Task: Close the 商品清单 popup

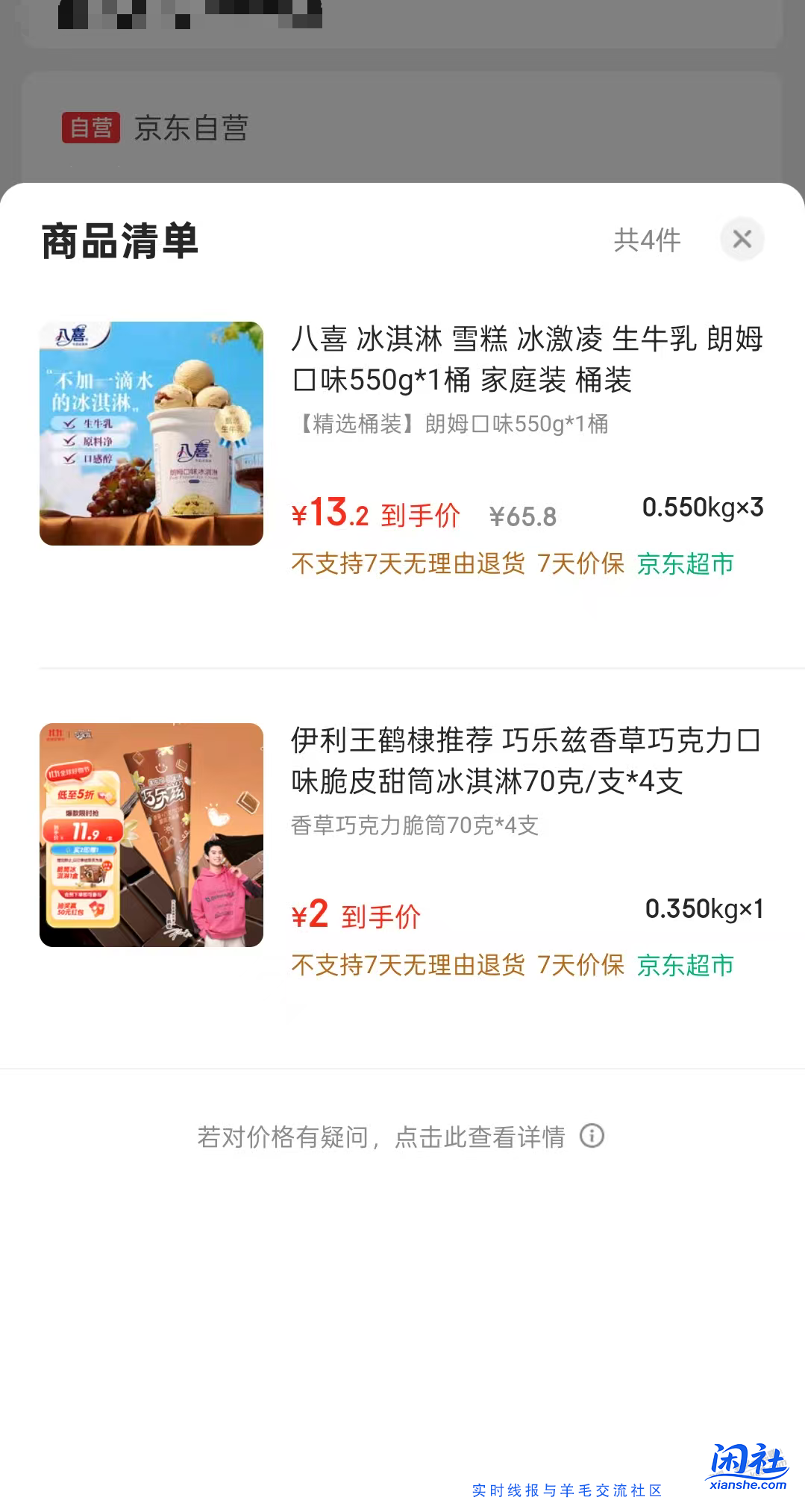Action: [742, 239]
